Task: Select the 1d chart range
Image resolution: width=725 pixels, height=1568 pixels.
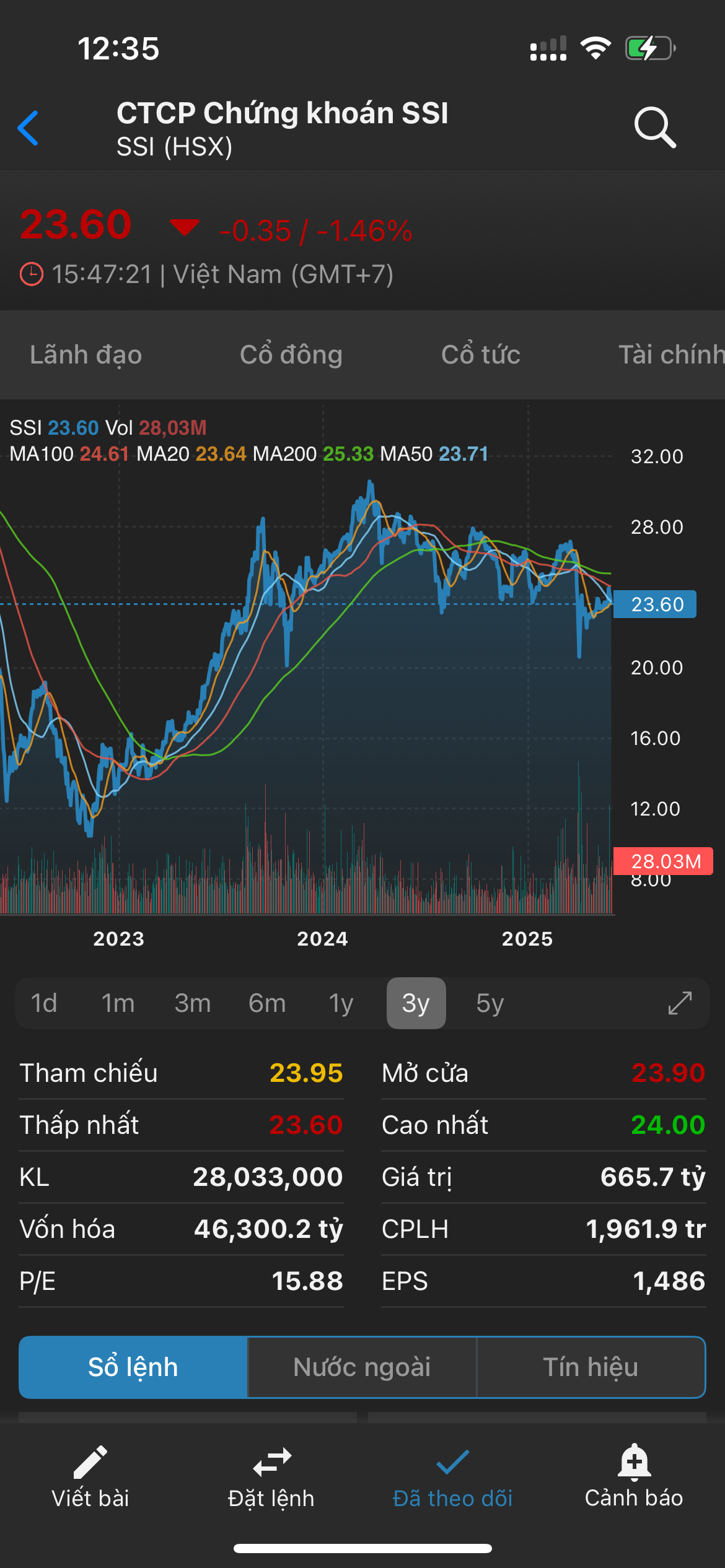Action: (44, 1003)
